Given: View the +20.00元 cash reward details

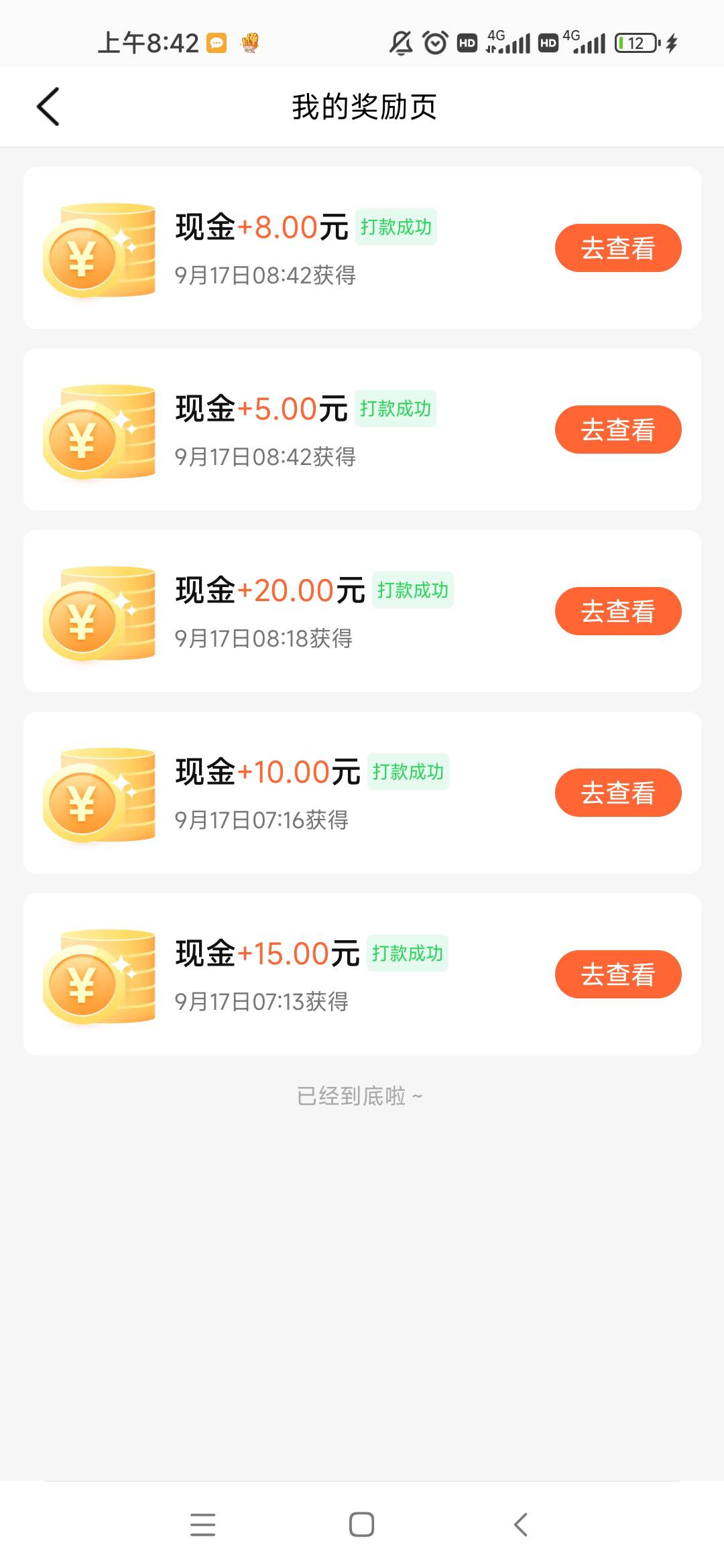Looking at the screenshot, I should [618, 611].
